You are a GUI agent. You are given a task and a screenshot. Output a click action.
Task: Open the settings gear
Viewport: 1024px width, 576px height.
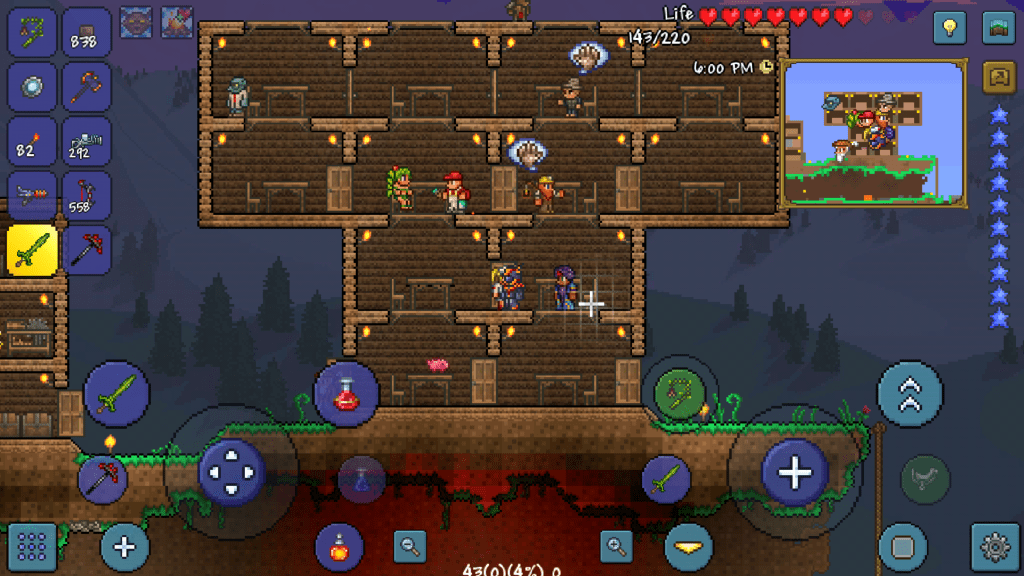coord(995,547)
